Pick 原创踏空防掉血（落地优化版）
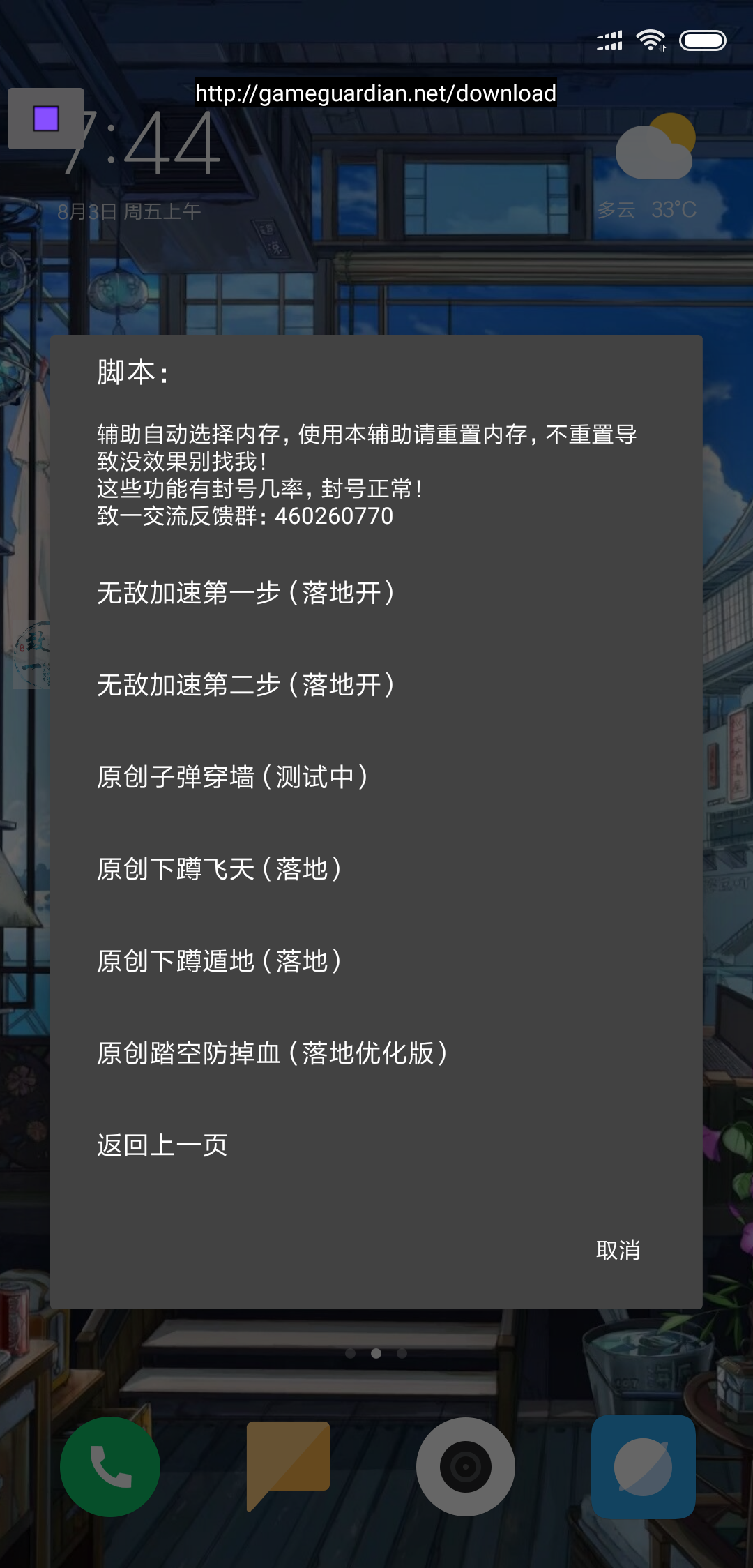Viewport: 753px width, 1568px height. point(272,1053)
